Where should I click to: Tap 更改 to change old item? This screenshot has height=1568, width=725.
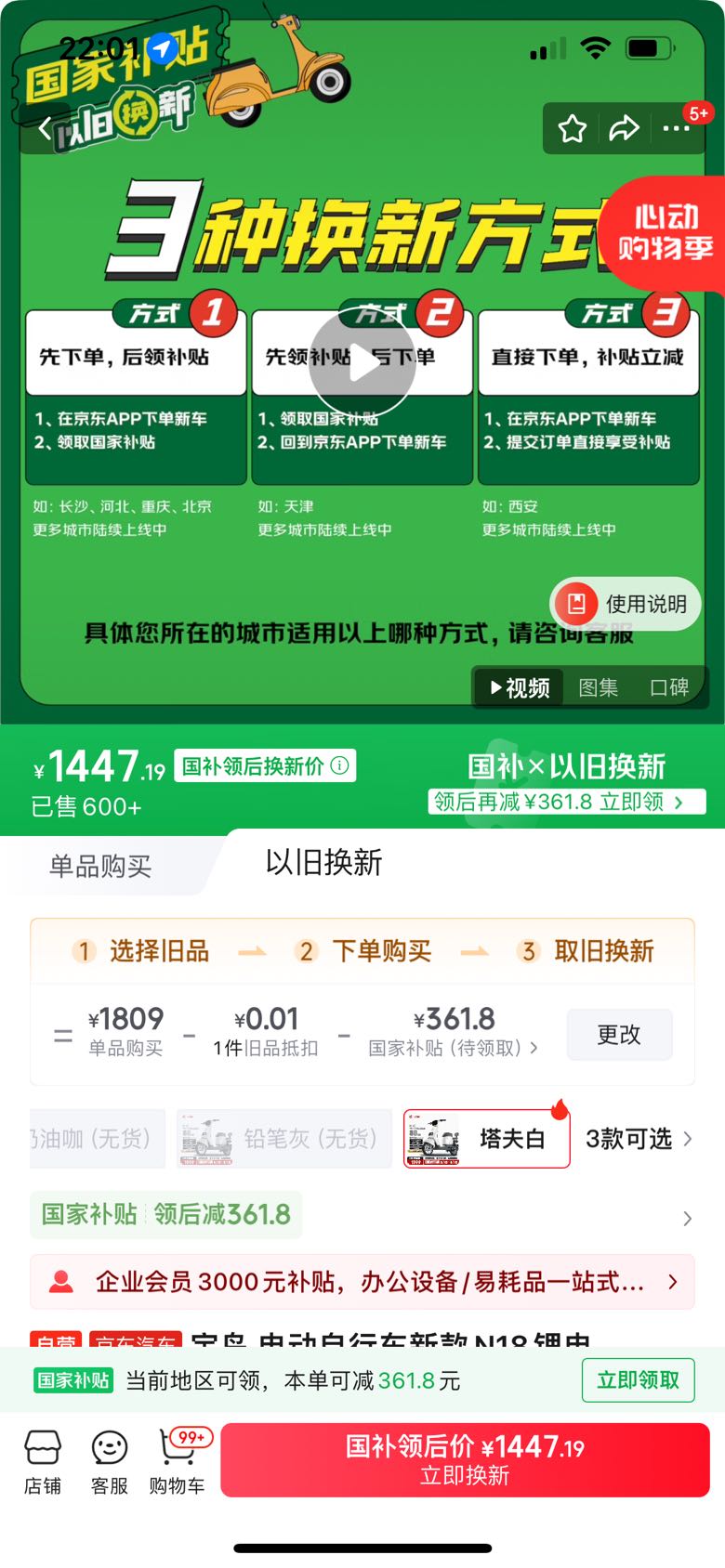(619, 1034)
